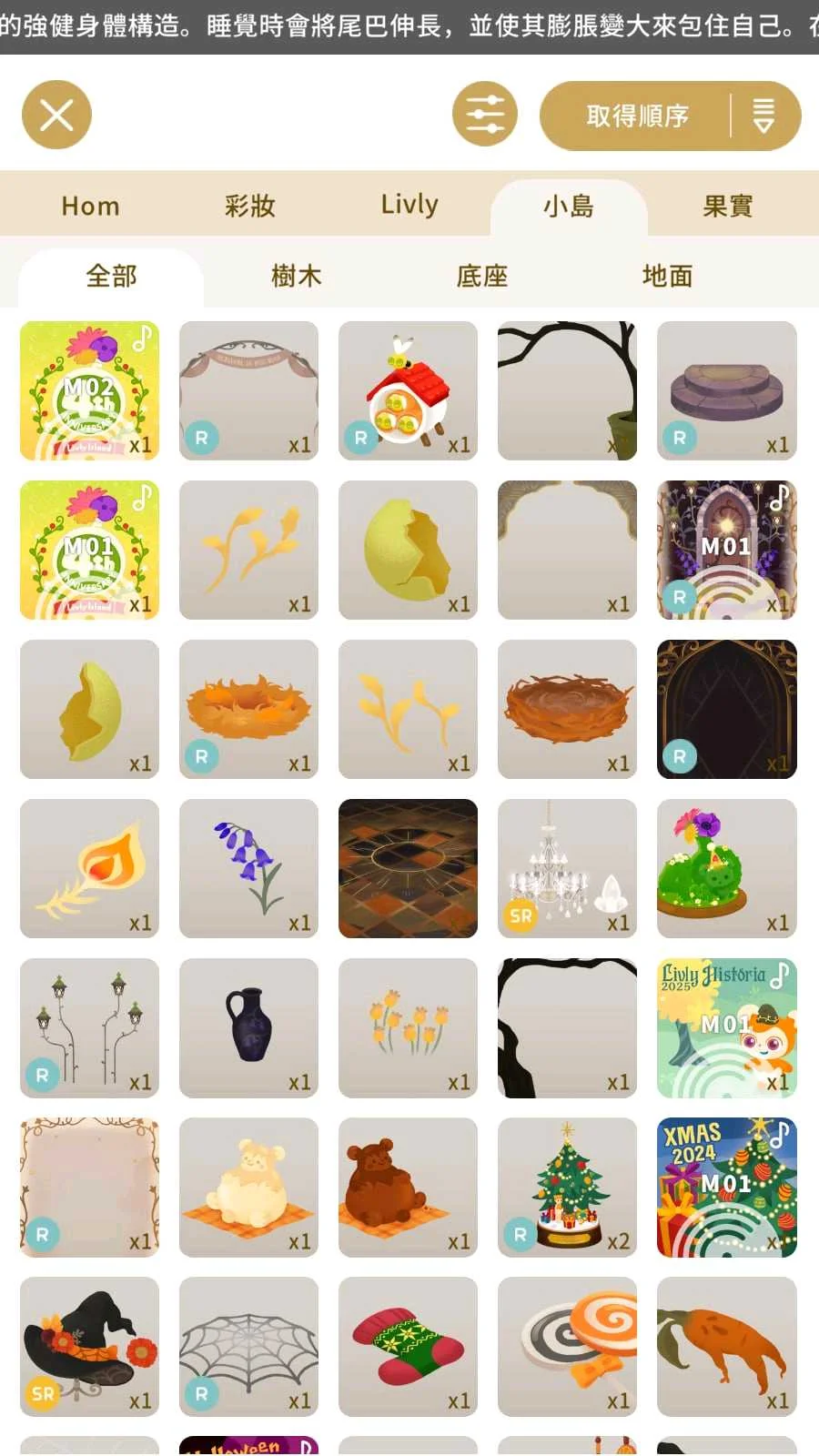Select the 樹木 sub-category
Viewport: 819px width, 1456px height.
coord(296,276)
